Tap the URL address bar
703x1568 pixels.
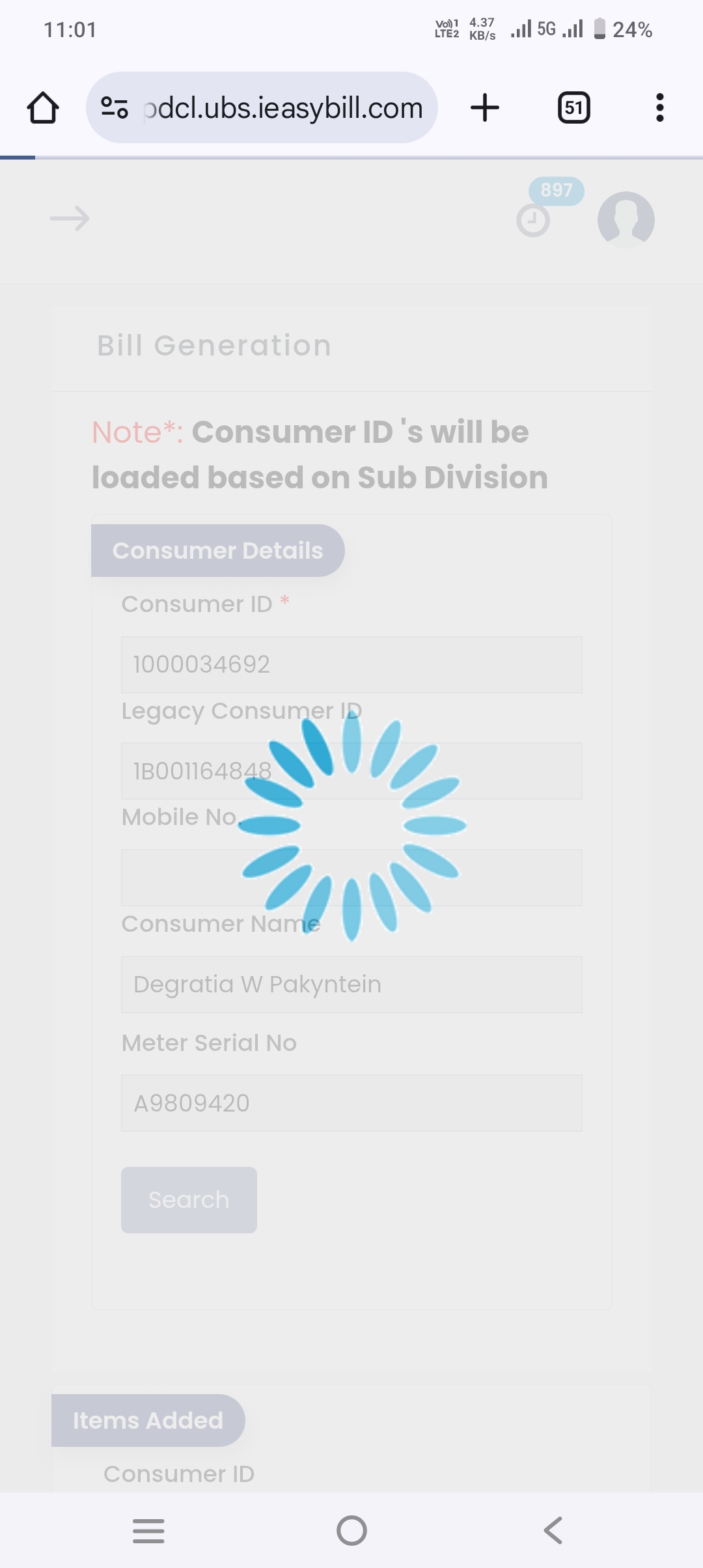[262, 107]
